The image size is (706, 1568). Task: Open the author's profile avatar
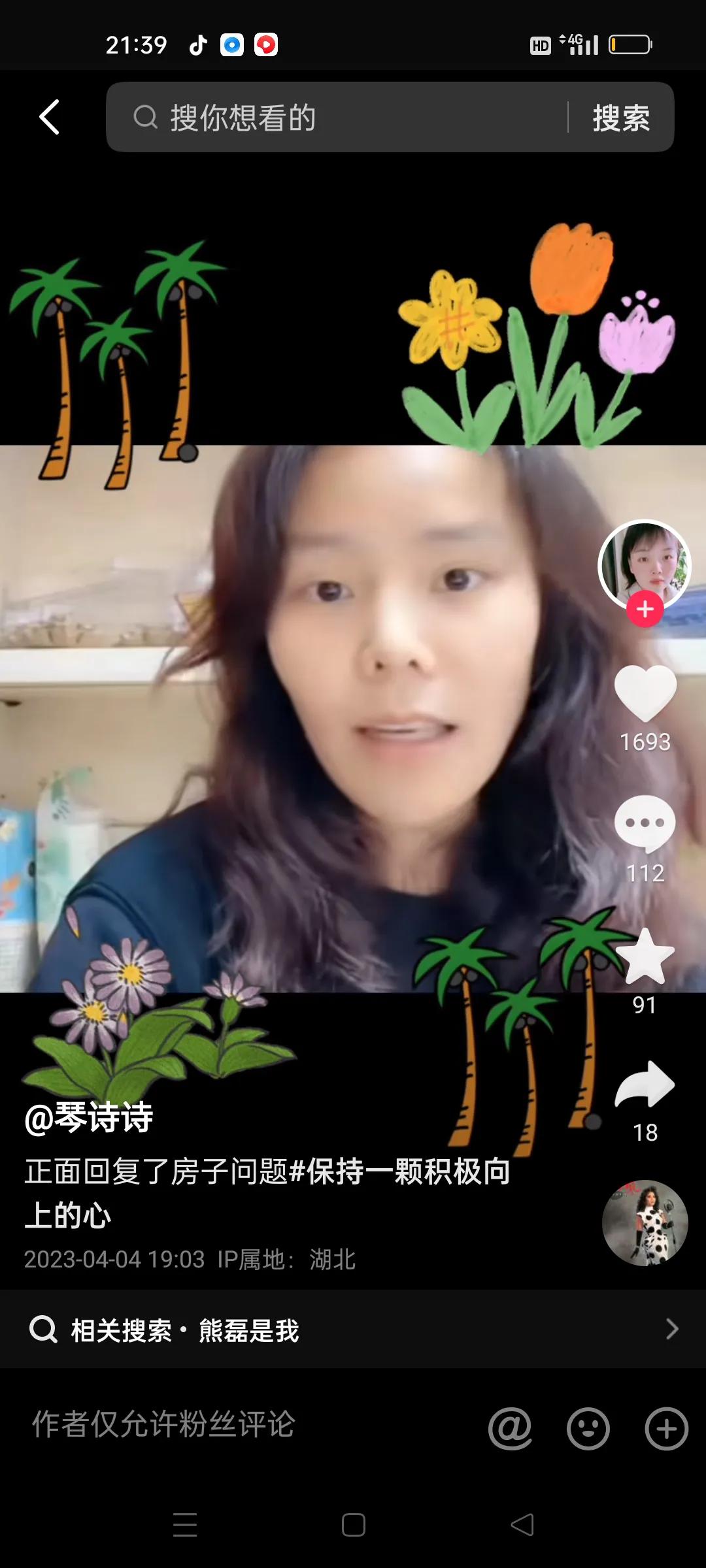point(645,563)
